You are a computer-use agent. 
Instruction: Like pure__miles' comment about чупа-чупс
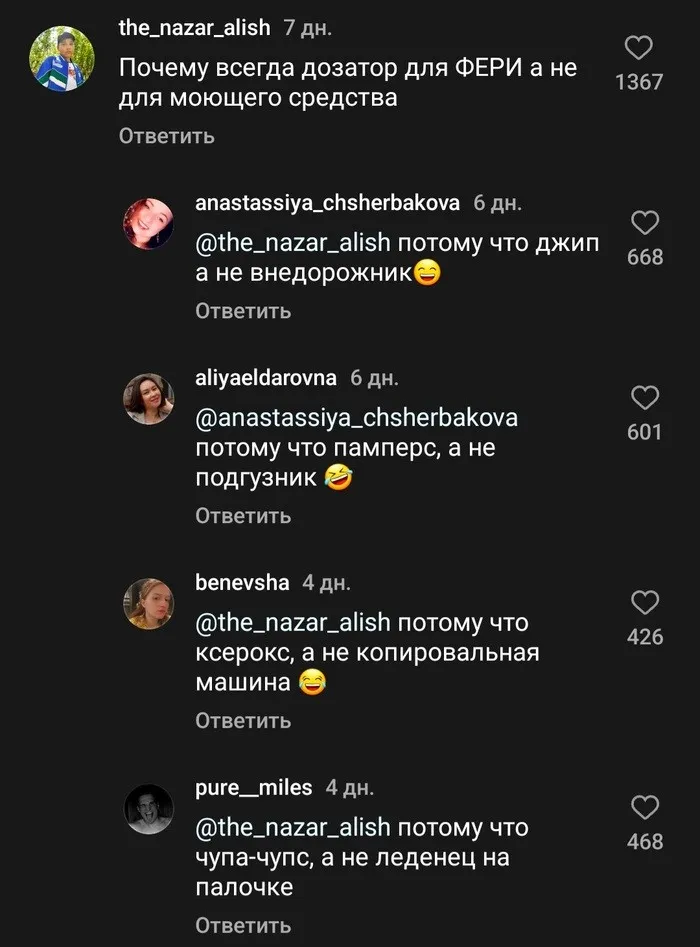645,807
